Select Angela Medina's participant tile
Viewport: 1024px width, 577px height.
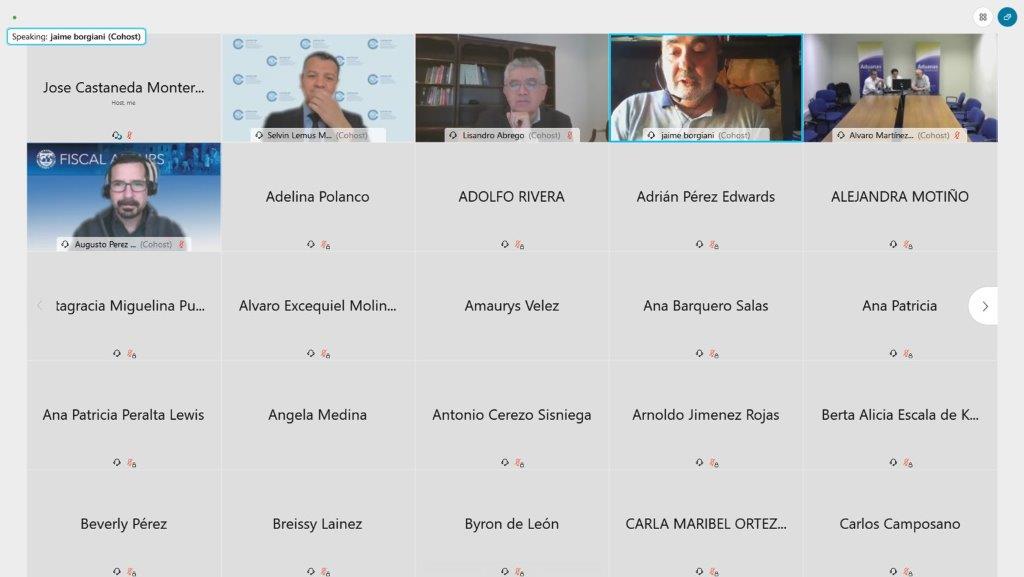318,415
